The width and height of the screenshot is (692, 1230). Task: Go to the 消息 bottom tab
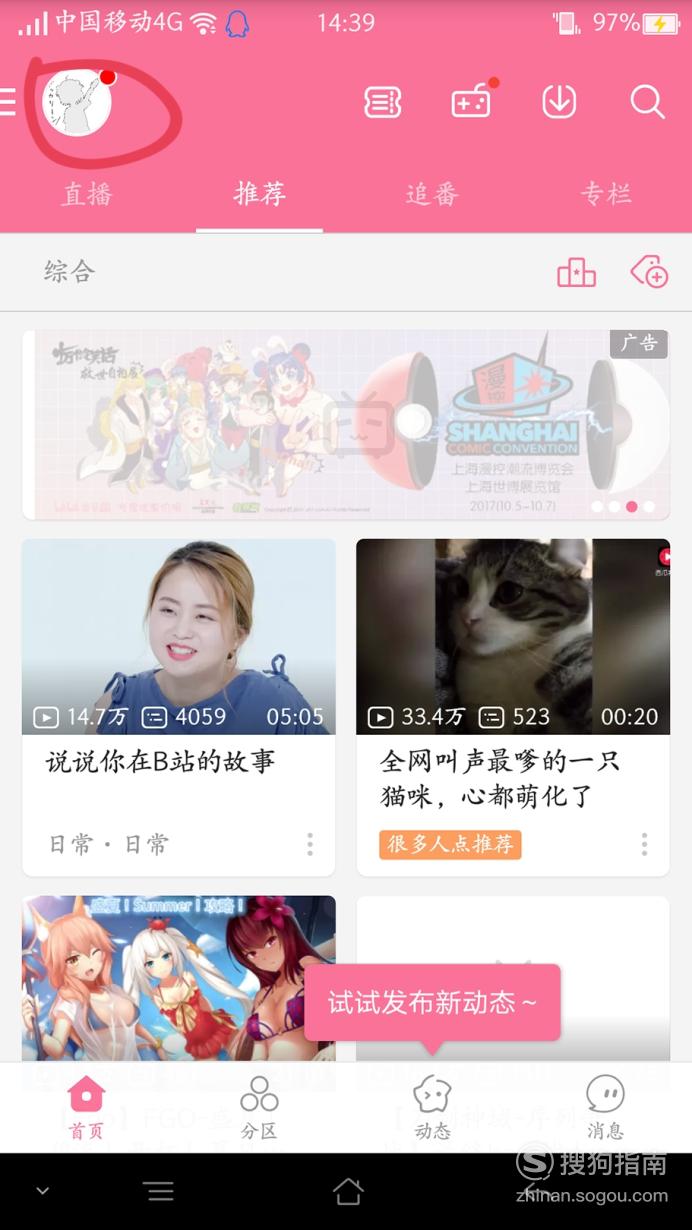(605, 1108)
